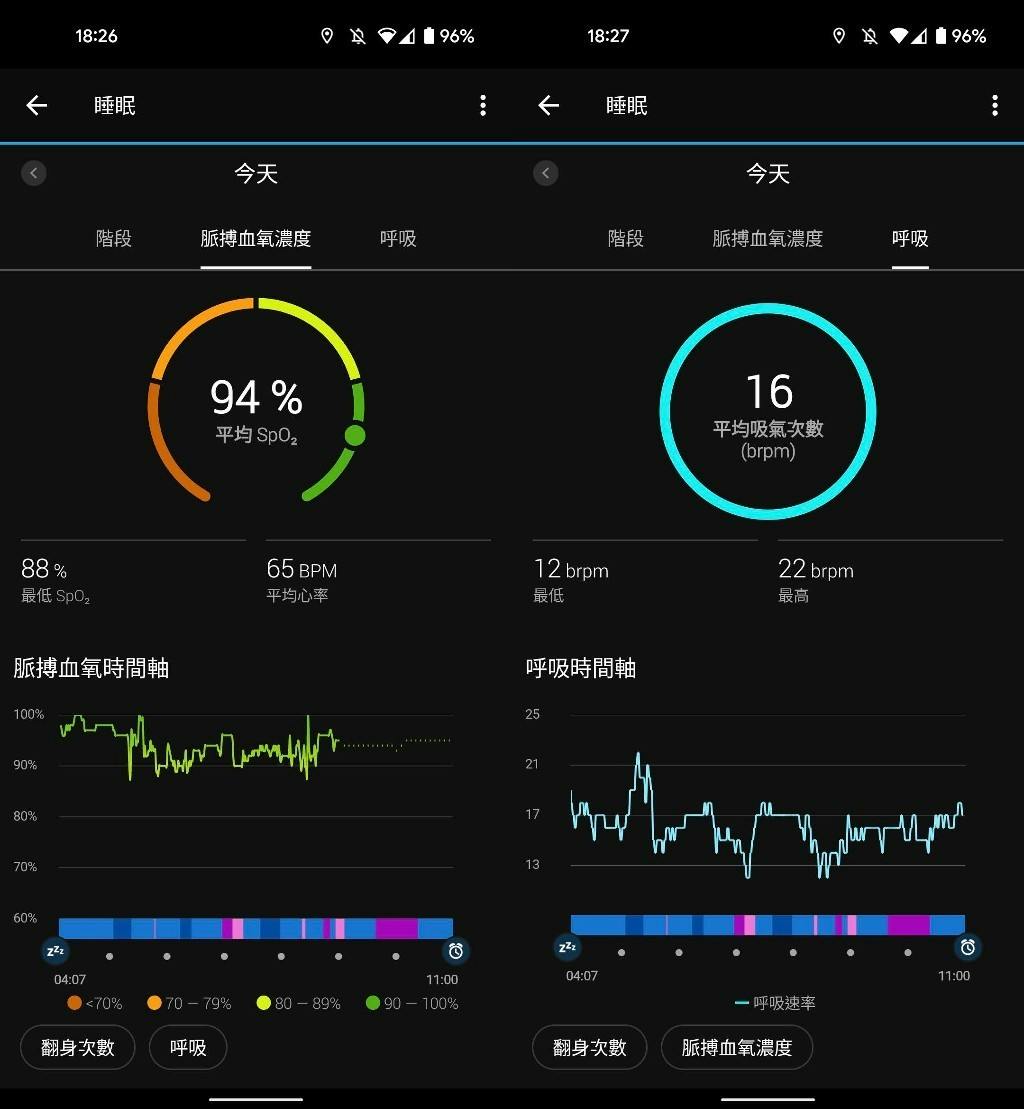This screenshot has height=1109, width=1024.
Task: Switch to 呼吸 tab above the SpO₂ gauge
Action: [398, 239]
